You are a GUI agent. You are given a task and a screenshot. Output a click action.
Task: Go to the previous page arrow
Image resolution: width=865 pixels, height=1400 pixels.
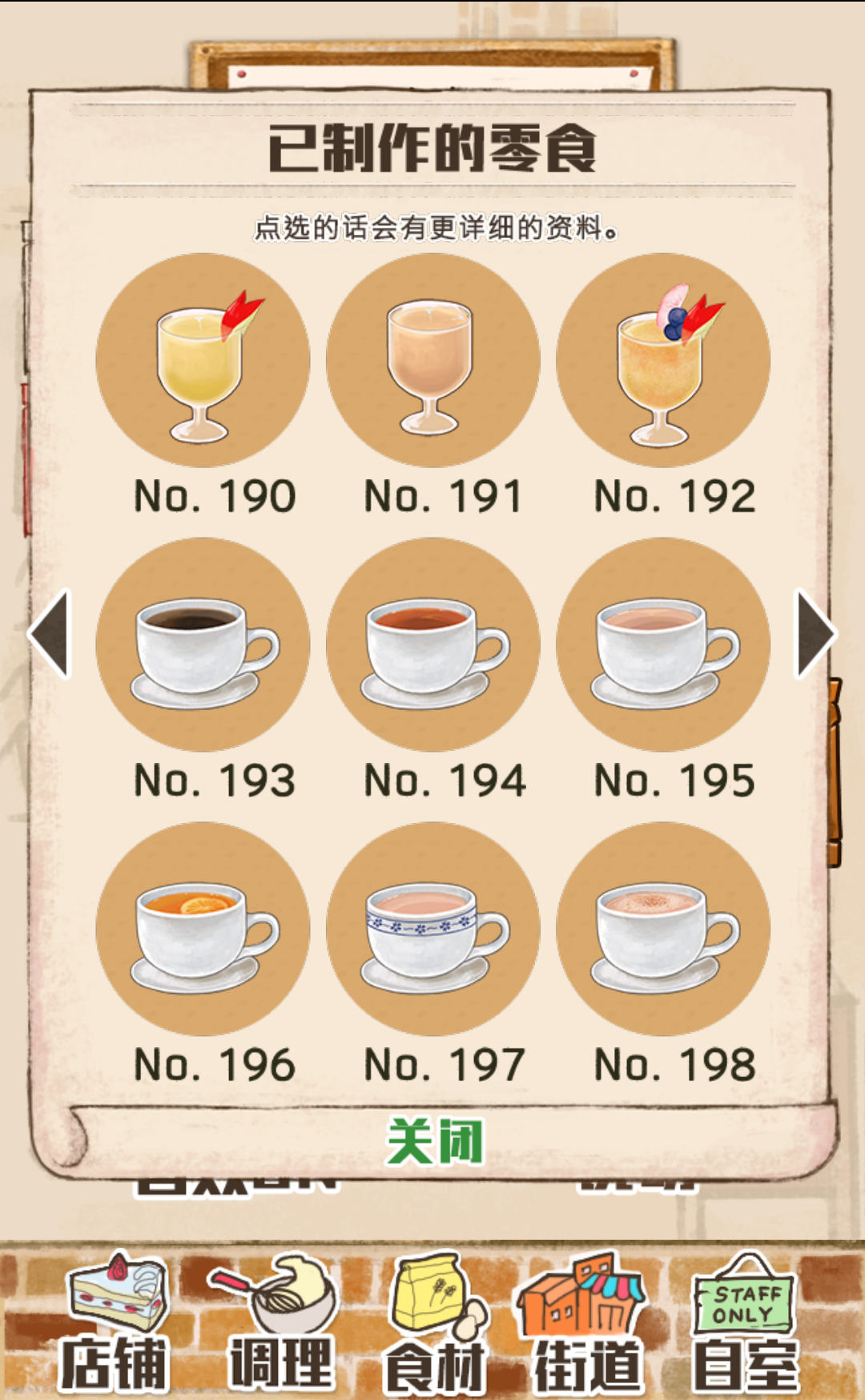coord(50,633)
